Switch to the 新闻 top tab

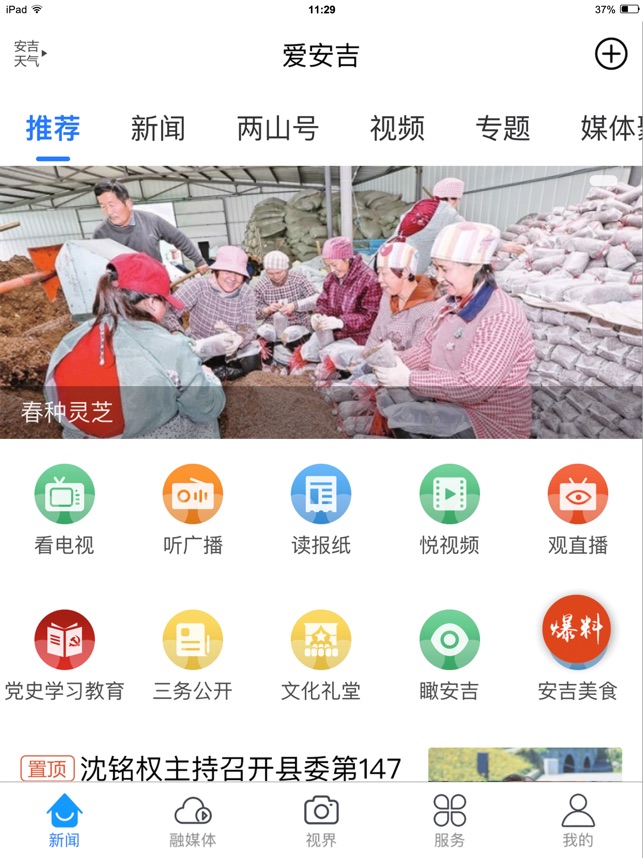(x=158, y=128)
